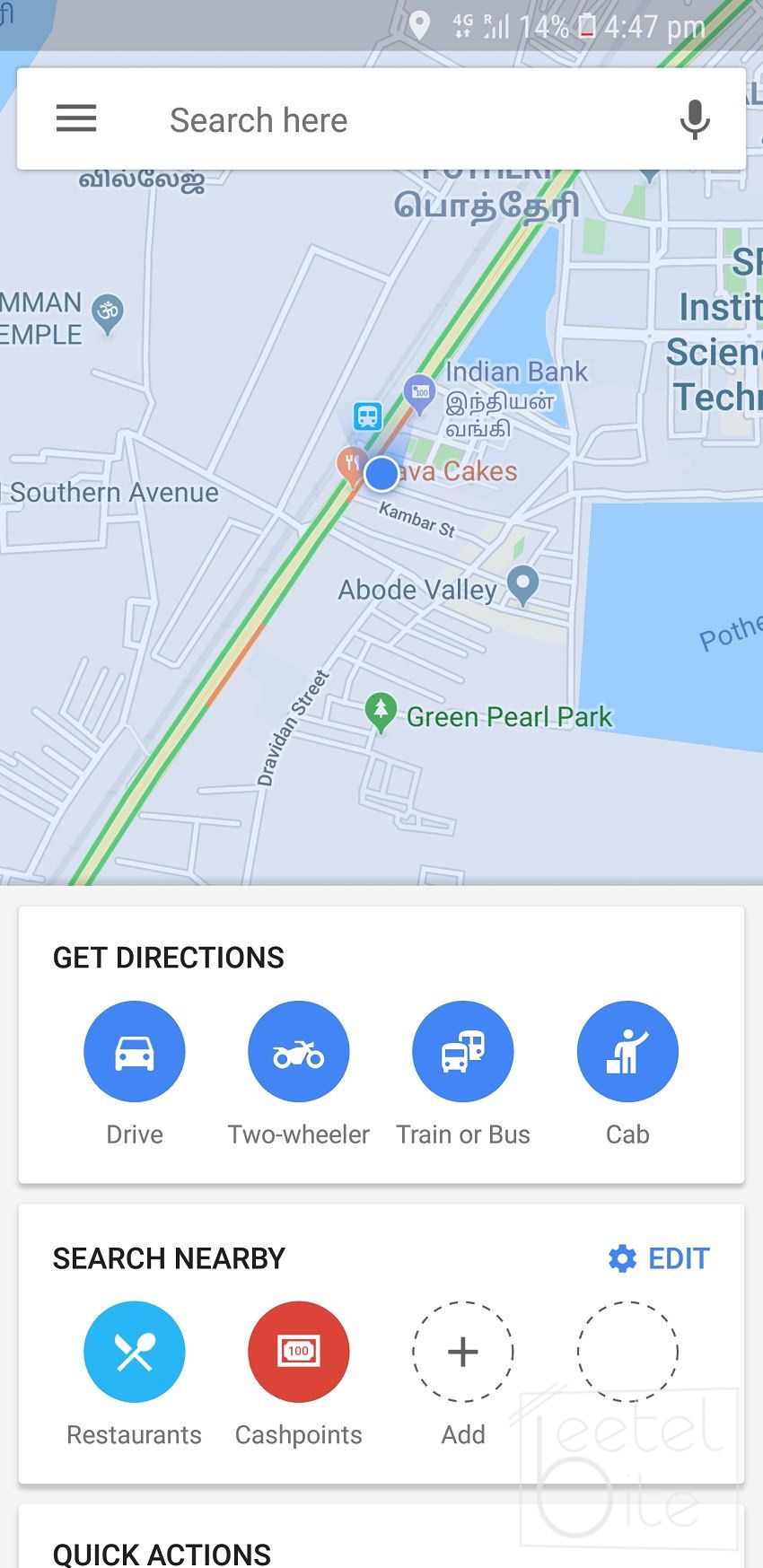Tap the bus station icon on the map
The image size is (763, 1568).
tap(367, 416)
